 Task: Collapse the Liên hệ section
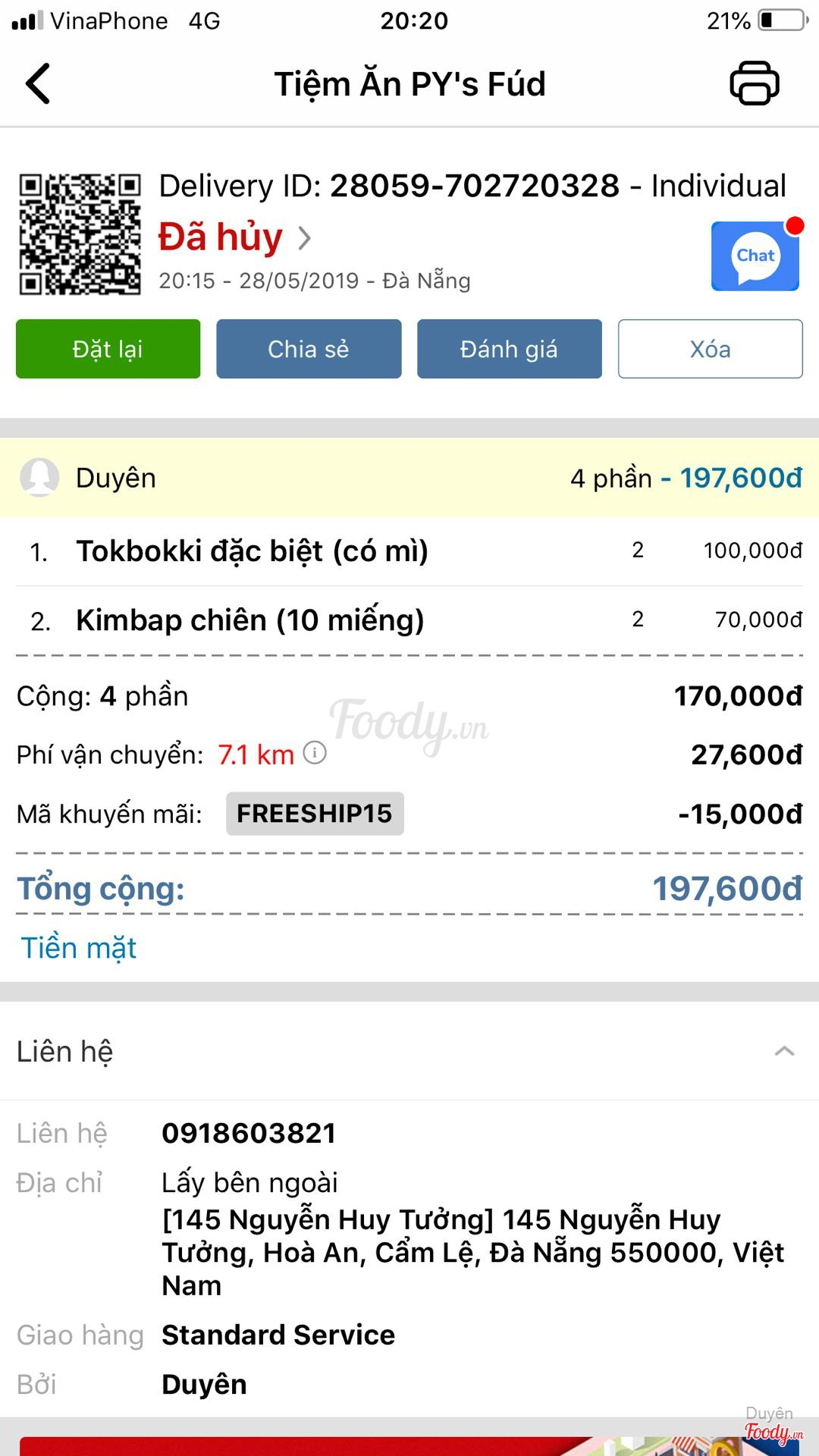(x=784, y=1051)
